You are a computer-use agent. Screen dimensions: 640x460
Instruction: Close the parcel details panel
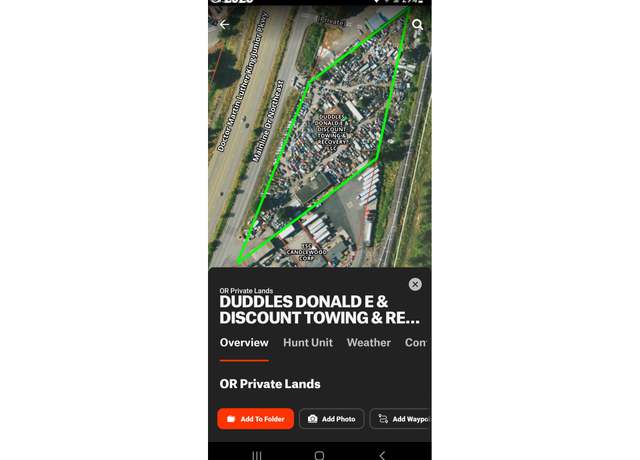coord(415,285)
